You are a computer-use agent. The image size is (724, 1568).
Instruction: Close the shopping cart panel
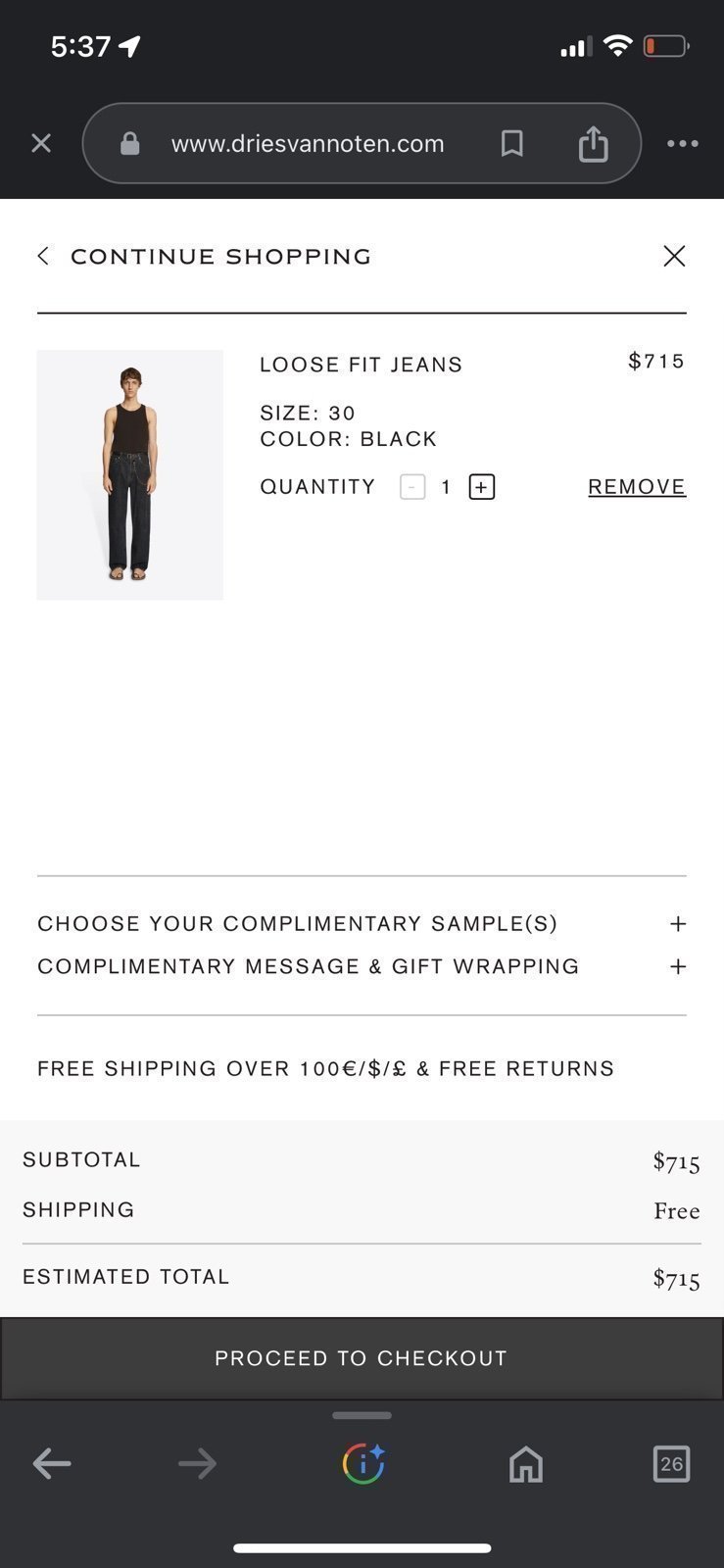(674, 256)
